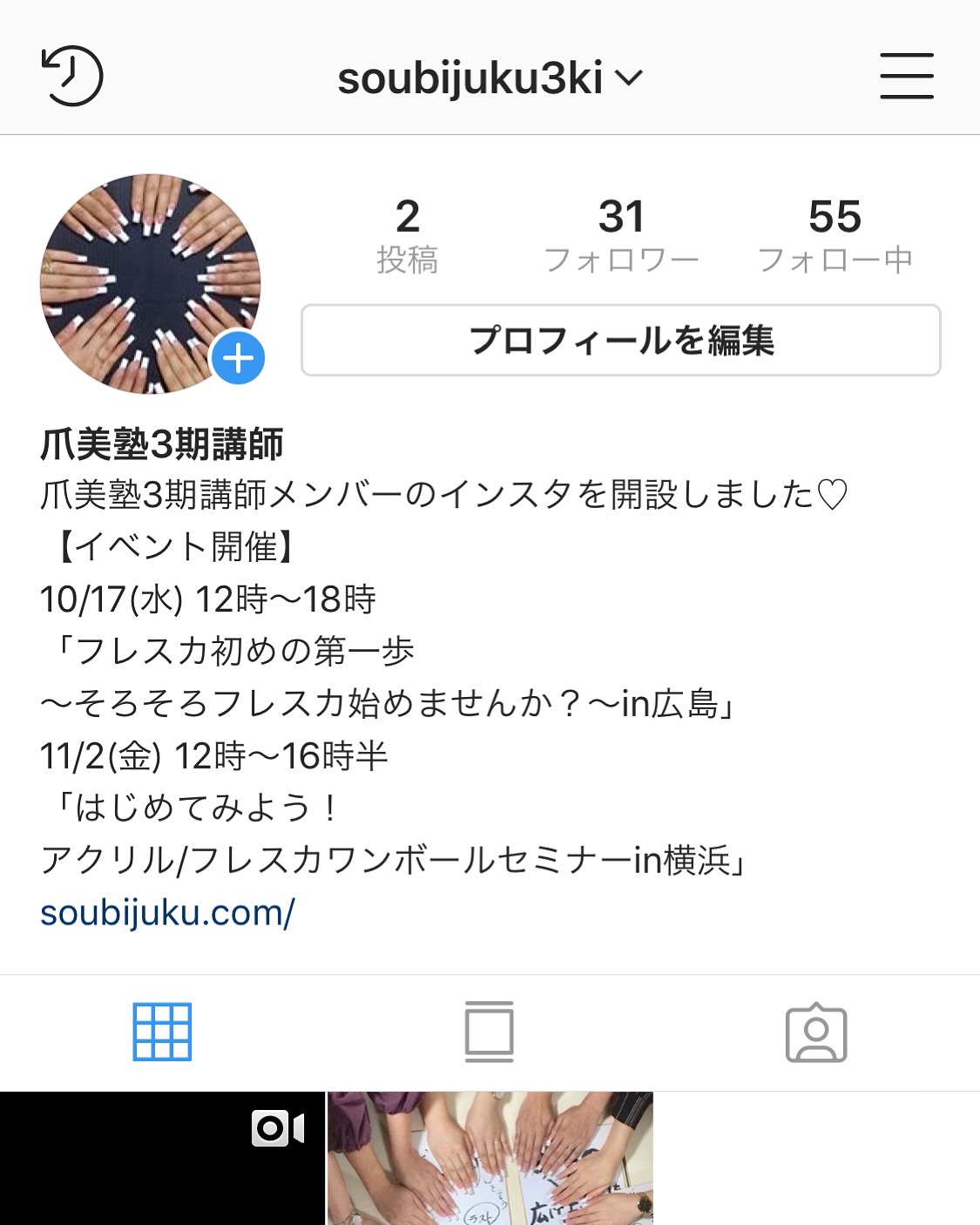This screenshot has width=980, height=1225.
Task: Open the story archive clock icon
Action: [x=72, y=76]
